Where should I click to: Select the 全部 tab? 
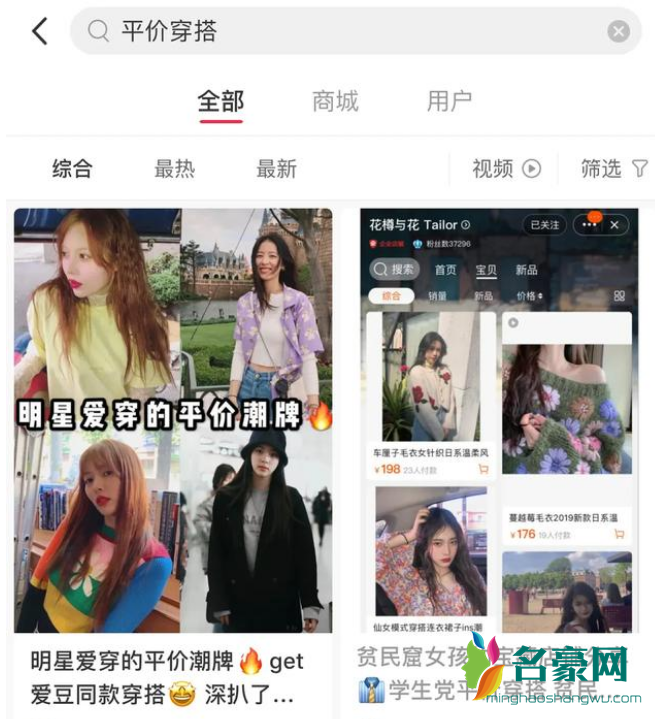point(221,101)
